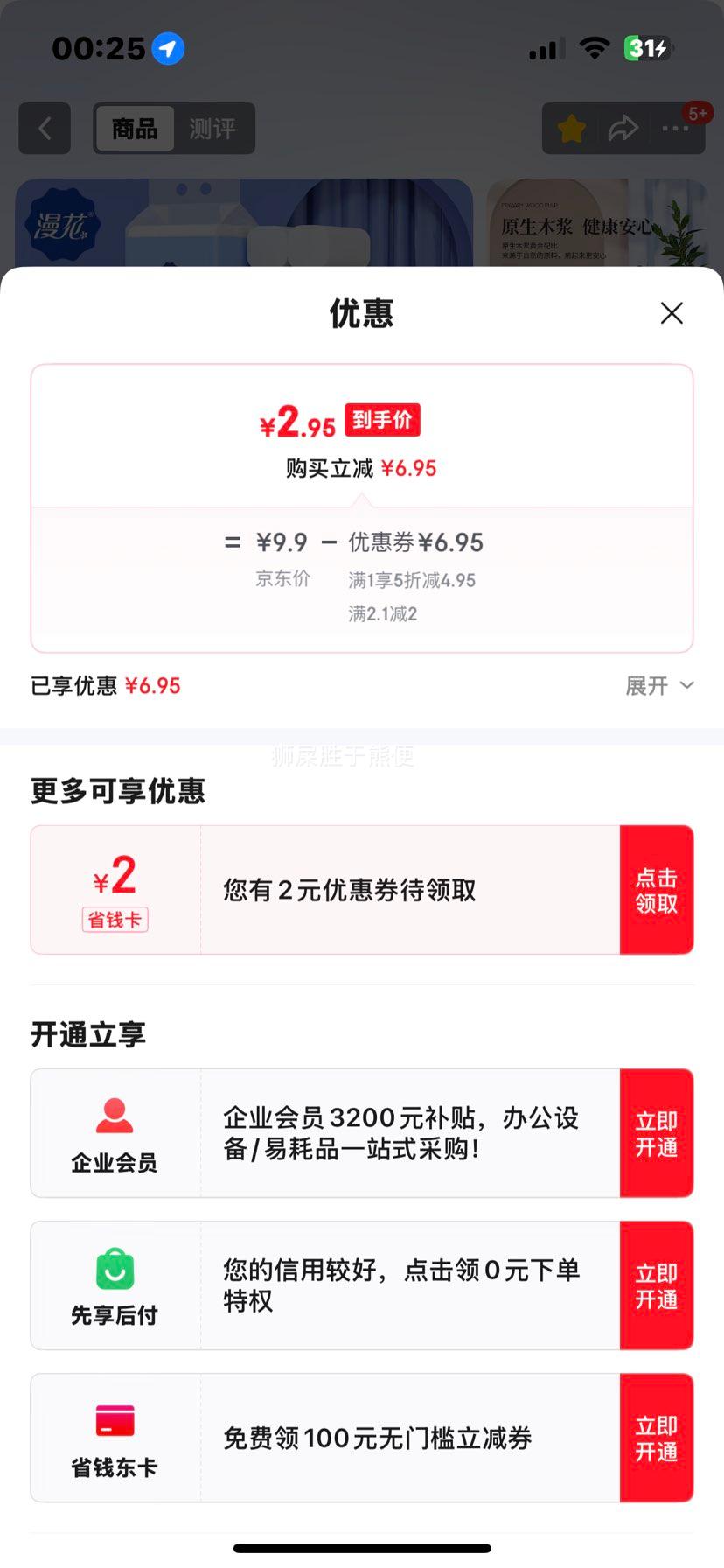The image size is (724, 1568).
Task: Tap 立即开通 to get 100元无门槛立减券
Action: pyautogui.click(x=657, y=1438)
